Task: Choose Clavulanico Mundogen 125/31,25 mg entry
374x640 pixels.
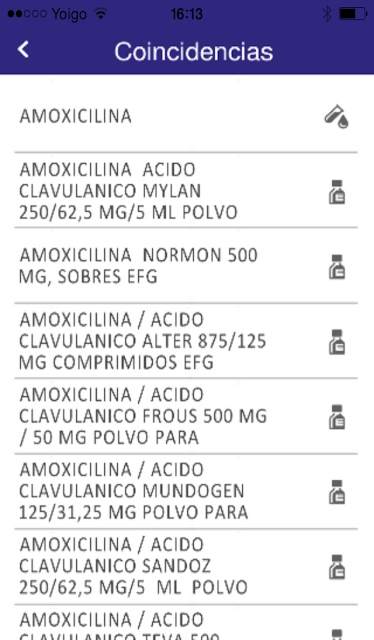Action: pyautogui.click(x=186, y=491)
